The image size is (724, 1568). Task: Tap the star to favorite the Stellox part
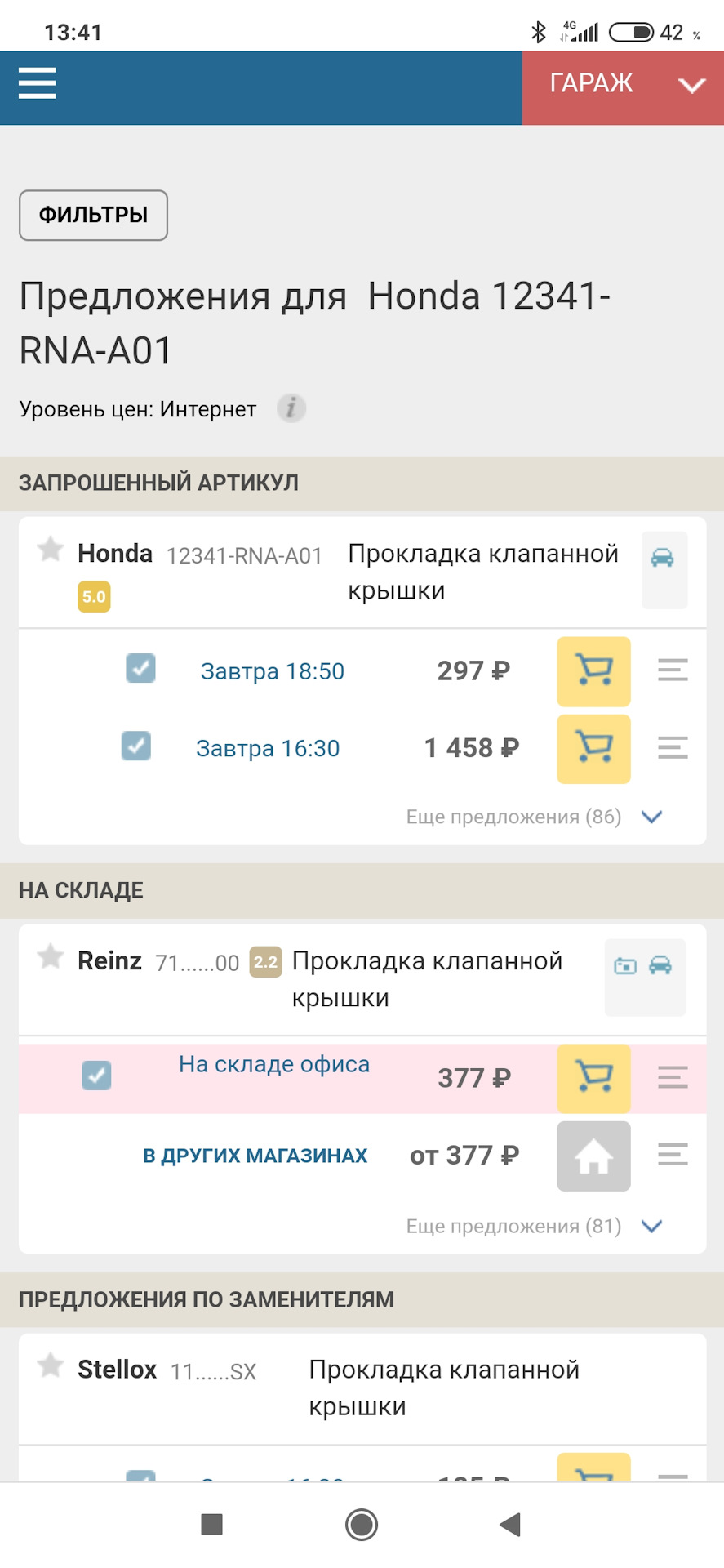[x=51, y=1364]
